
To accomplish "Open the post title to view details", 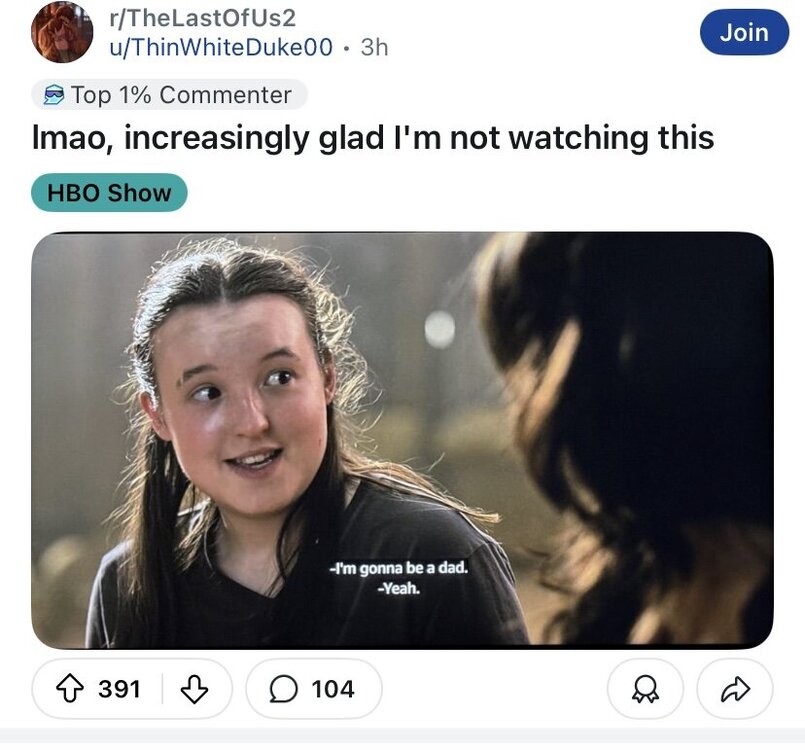I will [x=373, y=138].
